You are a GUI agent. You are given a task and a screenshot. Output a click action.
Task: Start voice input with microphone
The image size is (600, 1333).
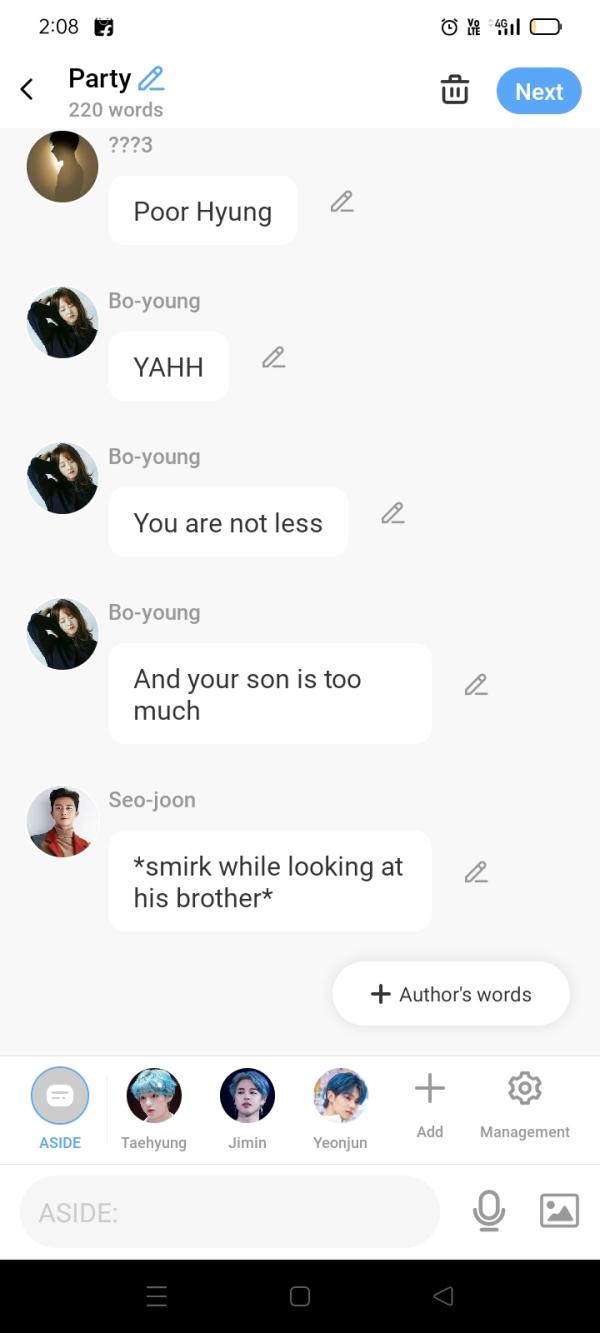click(488, 1211)
